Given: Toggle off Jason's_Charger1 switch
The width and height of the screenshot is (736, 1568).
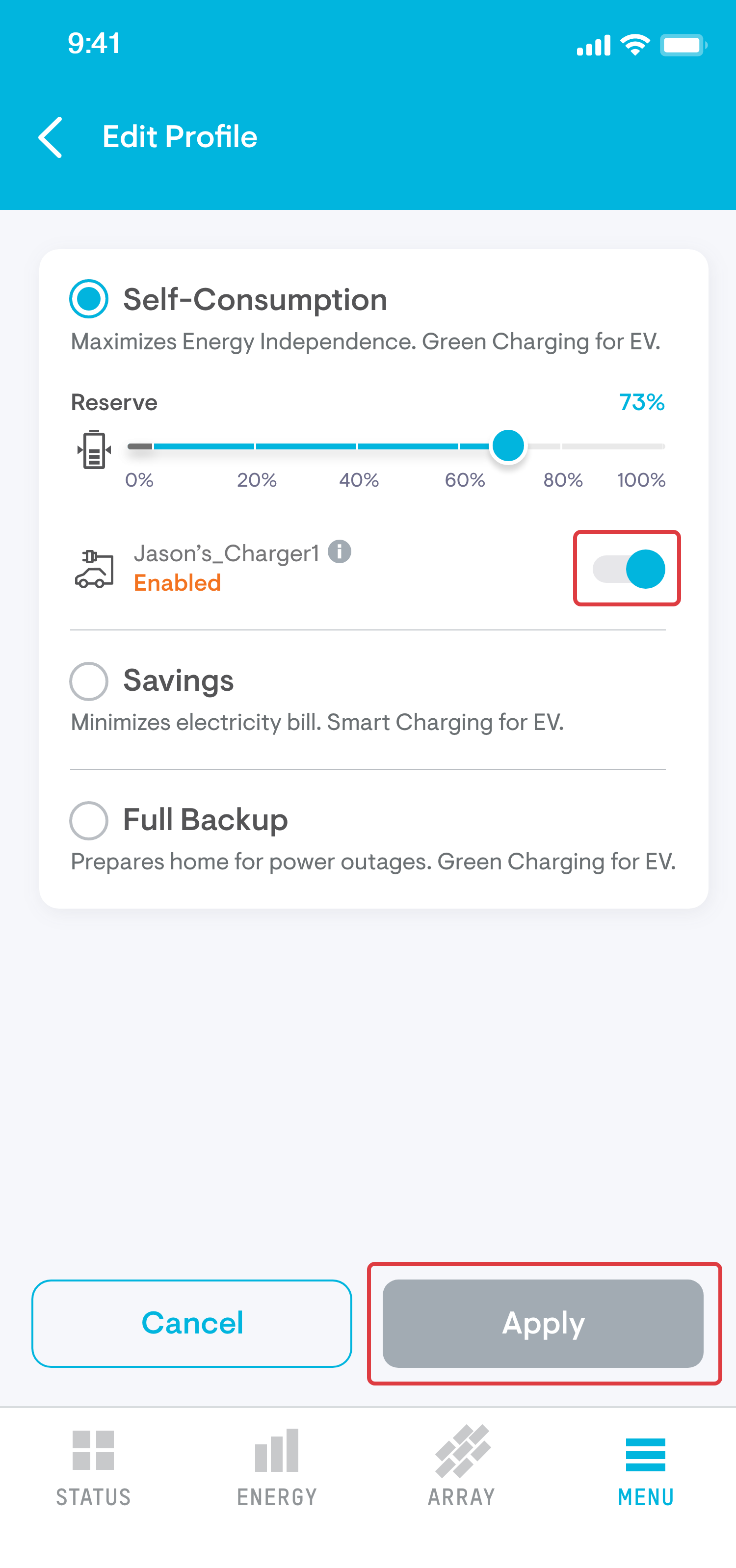Looking at the screenshot, I should (x=628, y=569).
